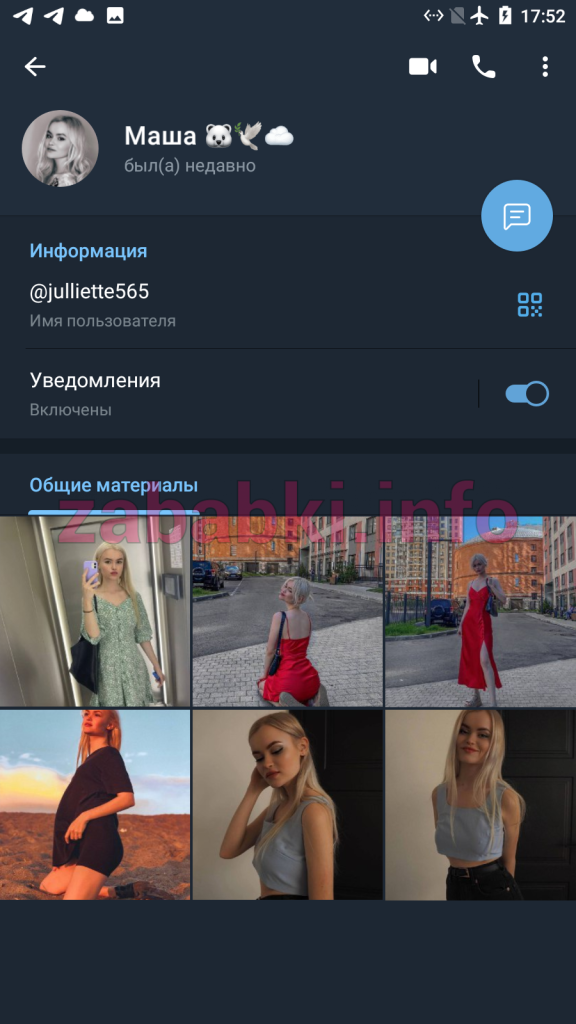Open the sunset desert photo
This screenshot has height=1024, width=576.
tap(95, 805)
